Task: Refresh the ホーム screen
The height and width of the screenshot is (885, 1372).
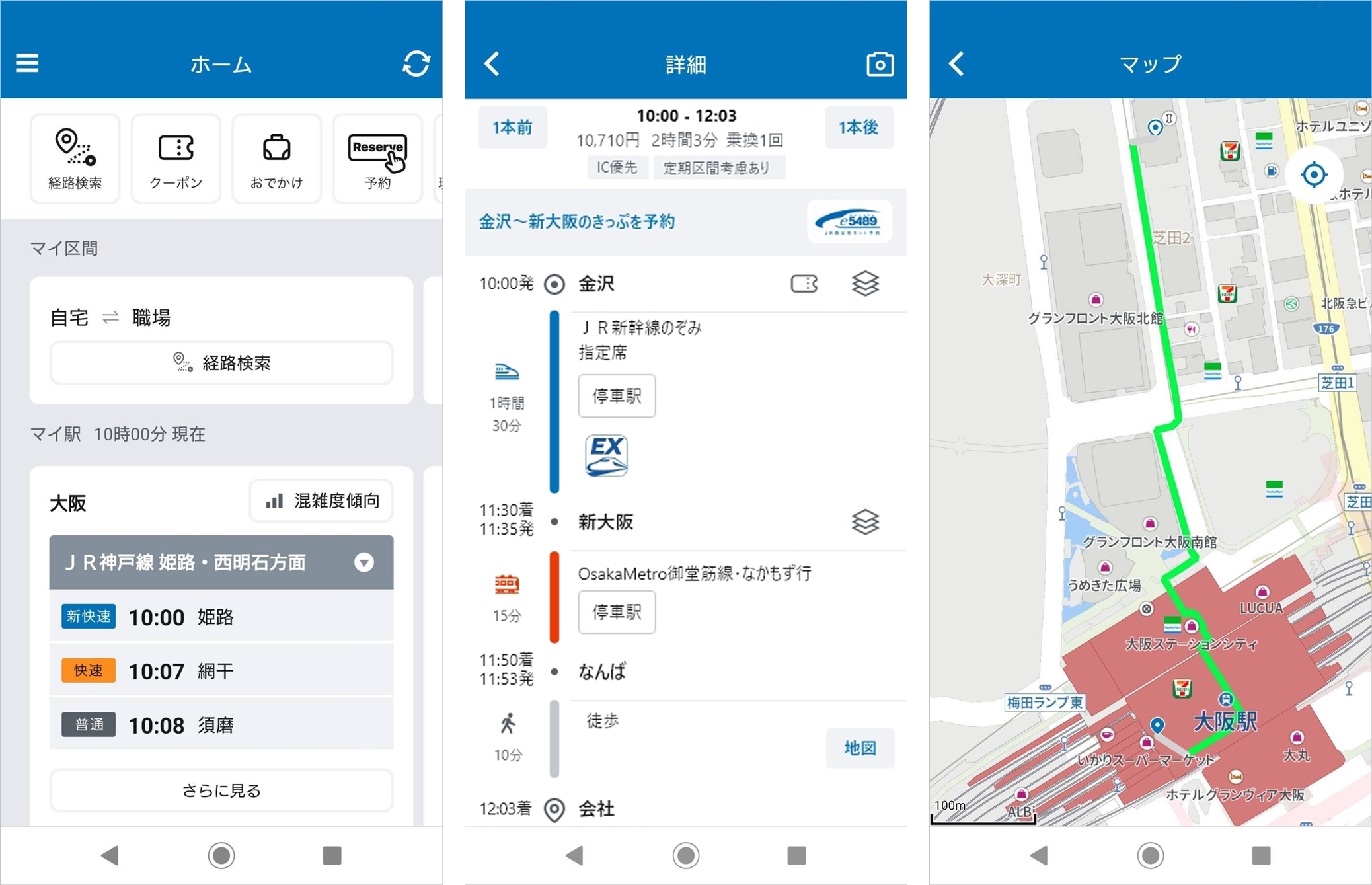Action: (x=416, y=63)
